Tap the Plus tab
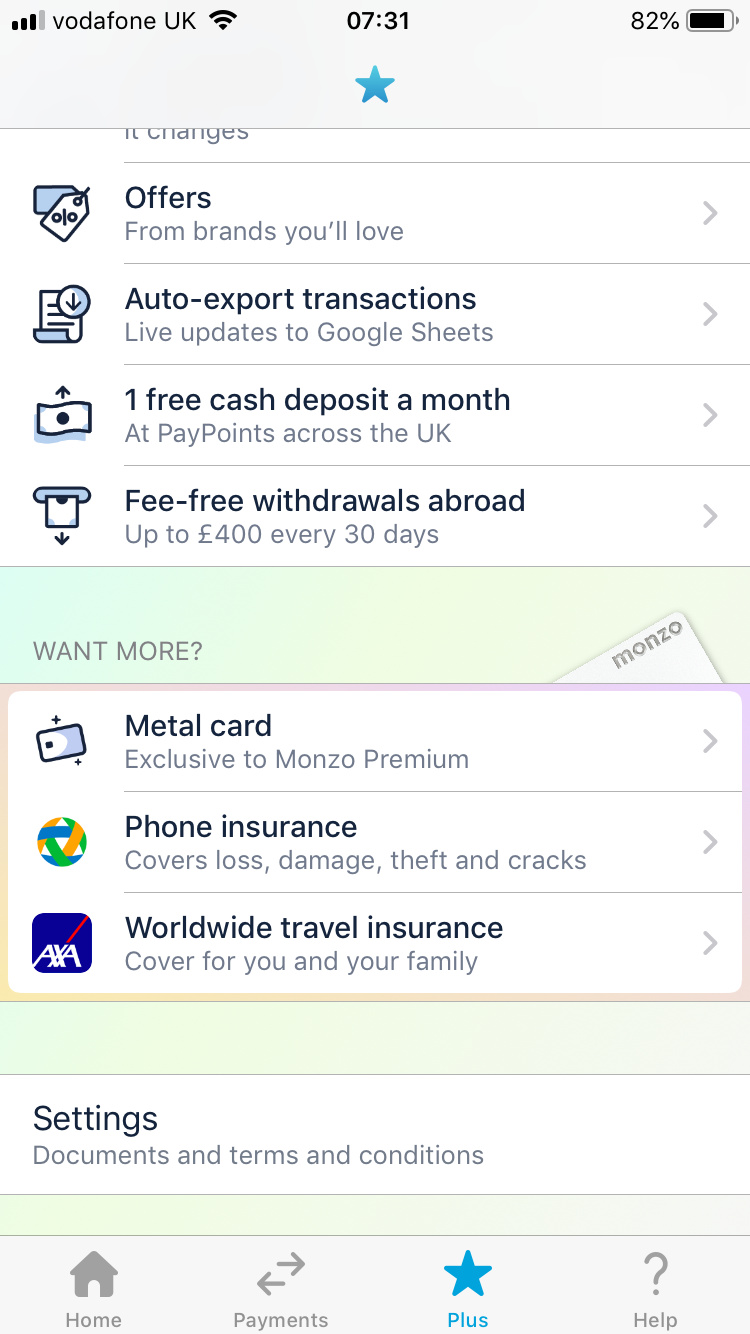The image size is (750, 1334). [x=468, y=1290]
